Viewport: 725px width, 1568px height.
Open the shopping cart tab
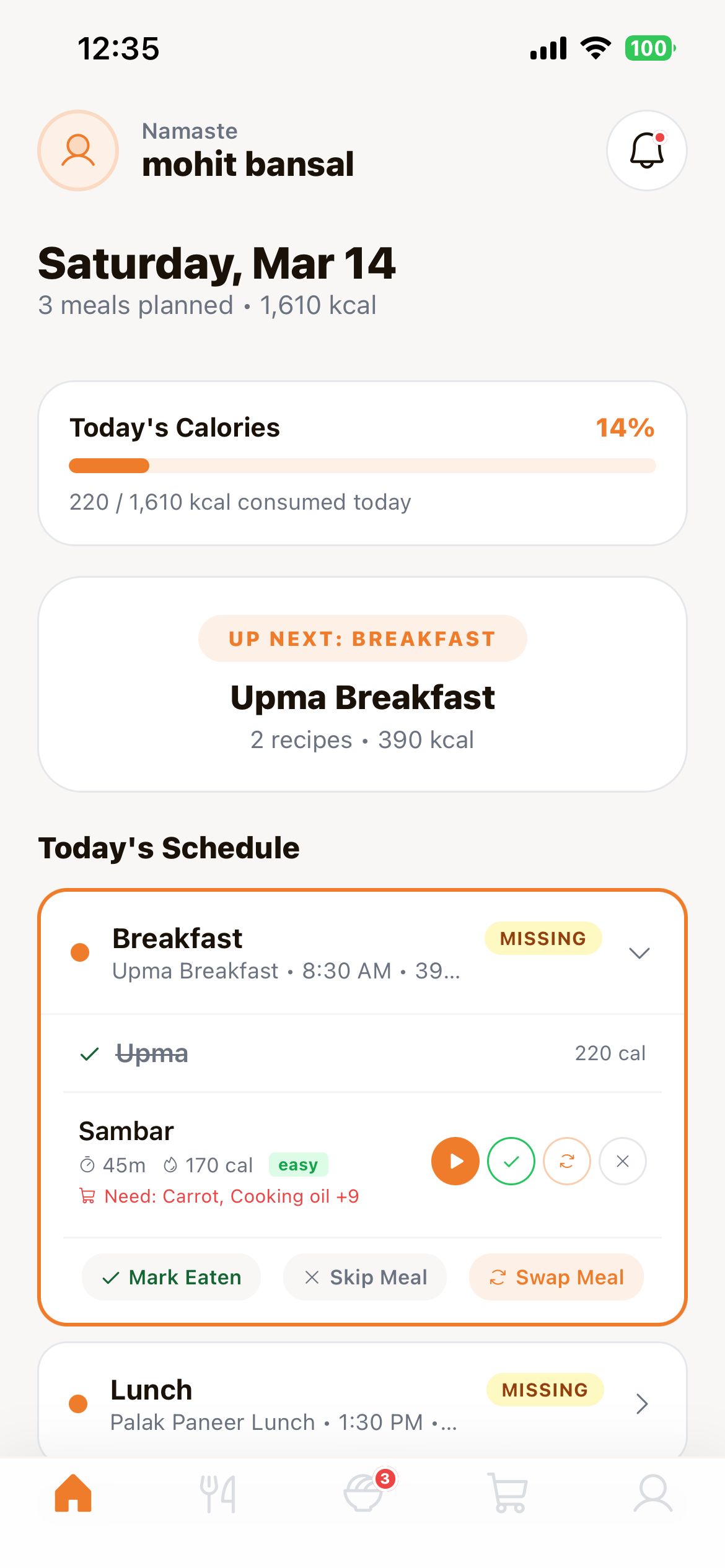[x=507, y=1494]
